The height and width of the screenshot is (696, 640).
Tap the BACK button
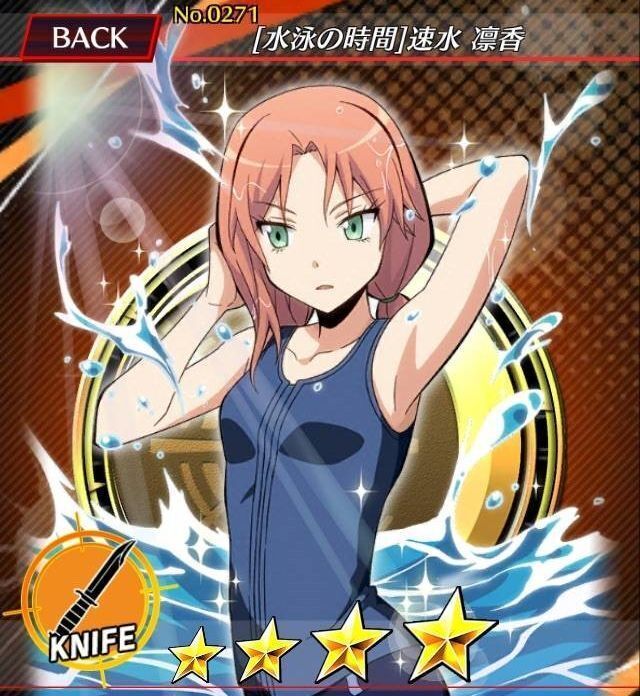click(x=90, y=38)
